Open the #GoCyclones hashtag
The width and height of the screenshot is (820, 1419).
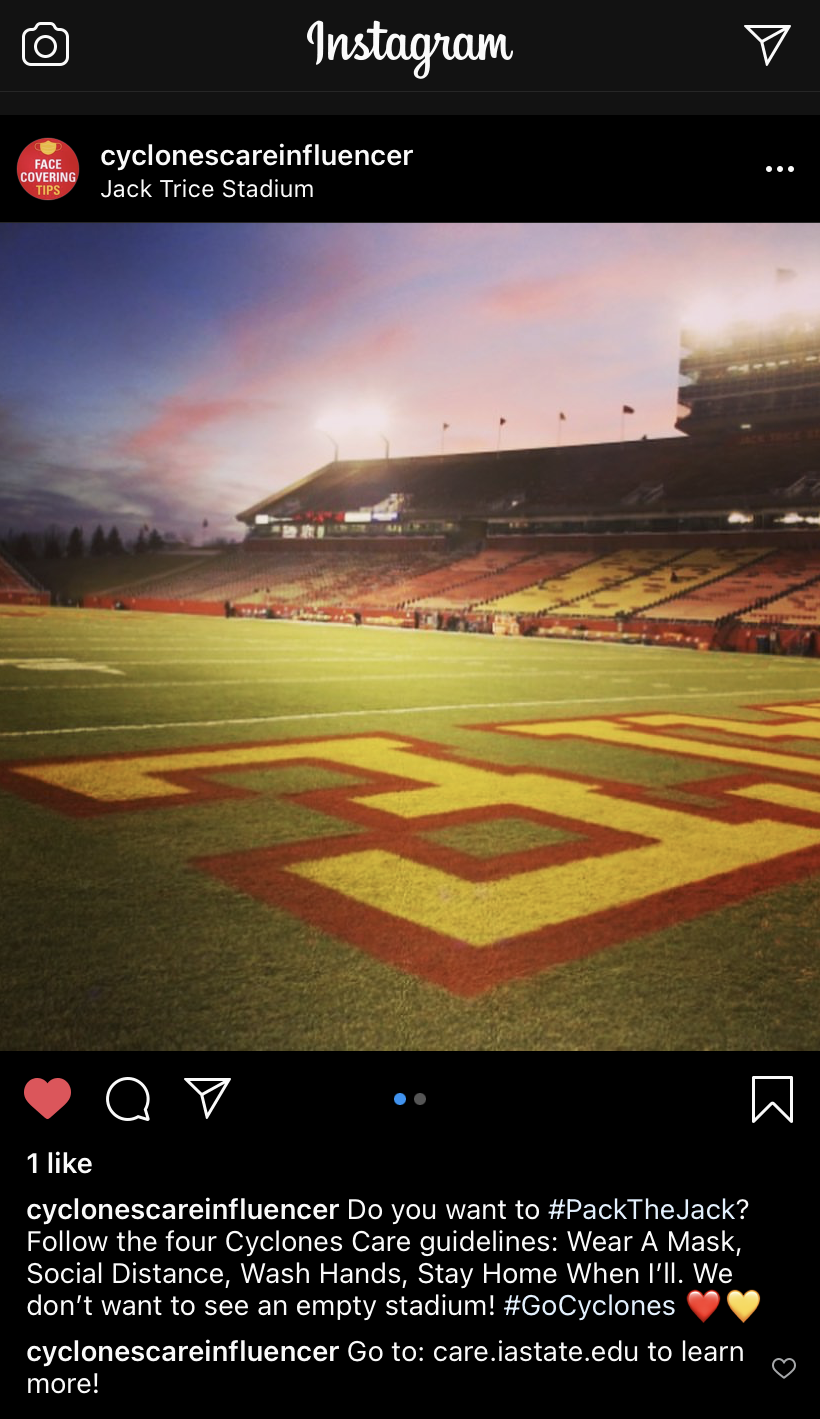[589, 1306]
